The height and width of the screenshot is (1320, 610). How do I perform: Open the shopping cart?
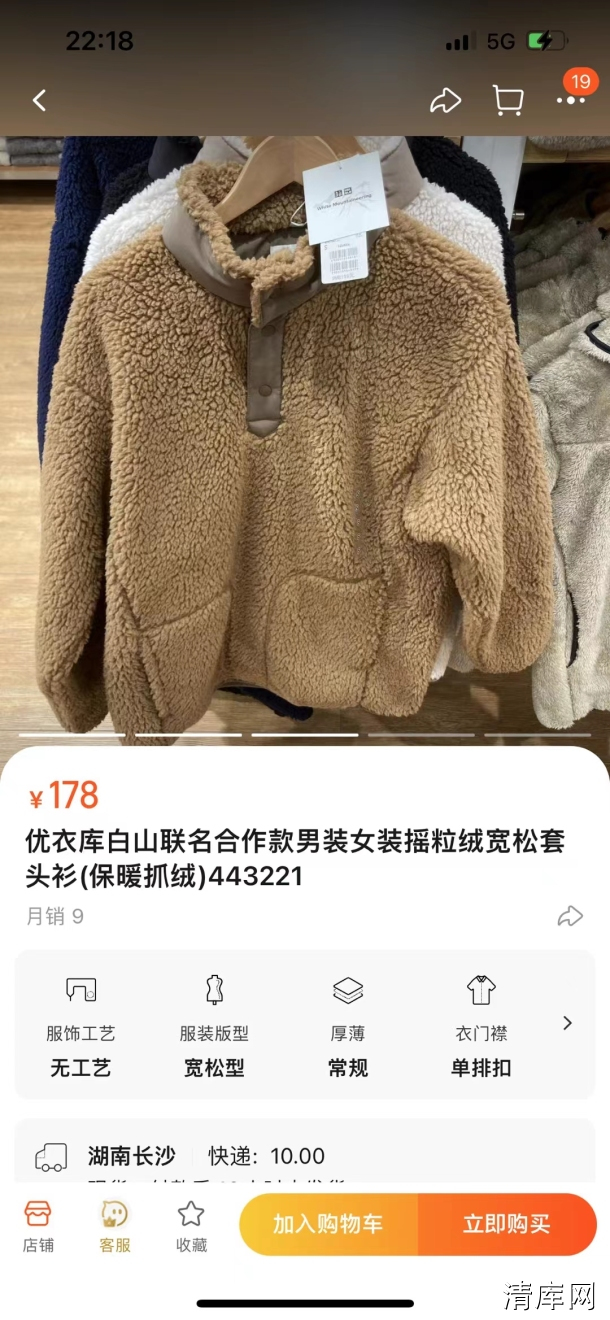click(508, 100)
